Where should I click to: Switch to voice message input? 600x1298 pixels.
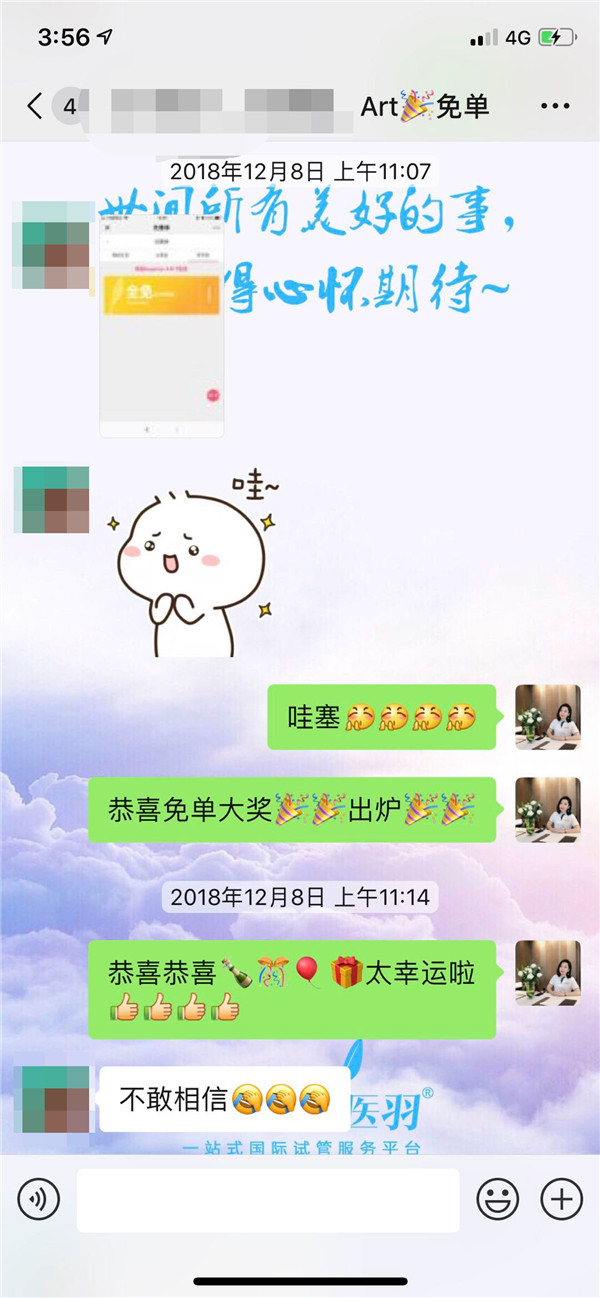click(x=39, y=1197)
